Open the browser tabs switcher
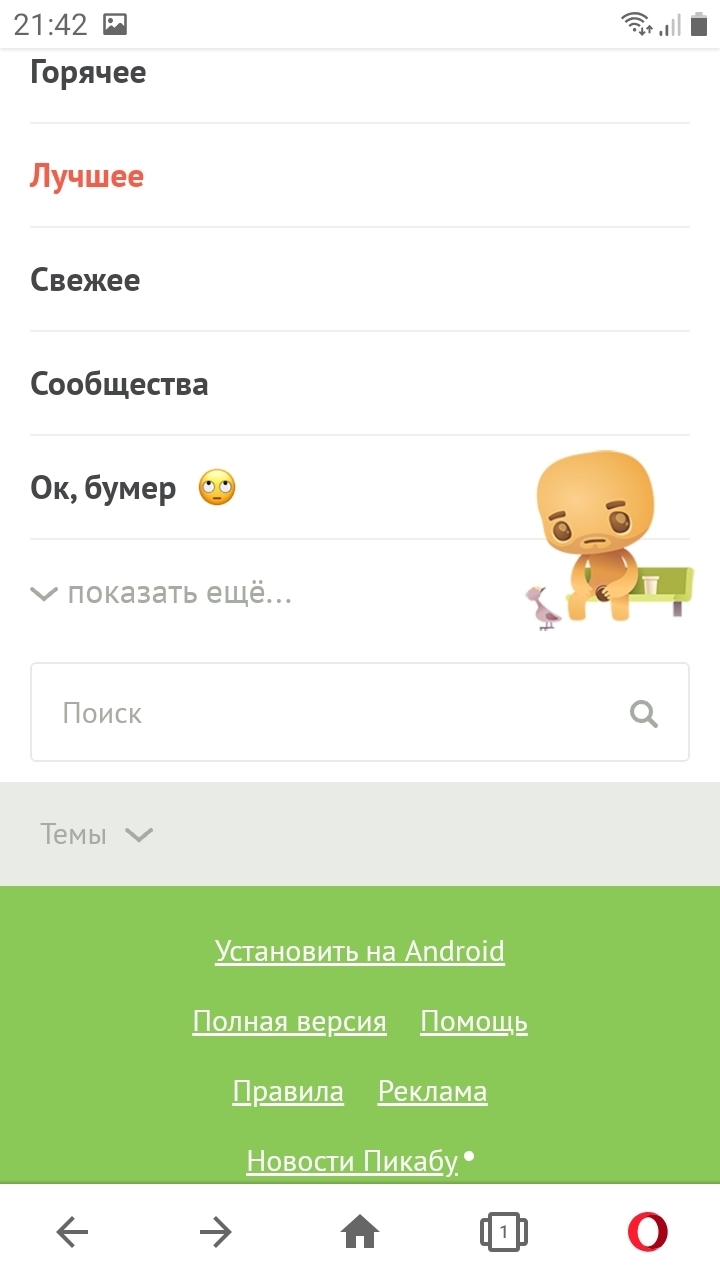Viewport: 720px width, 1280px height. pyautogui.click(x=504, y=1232)
